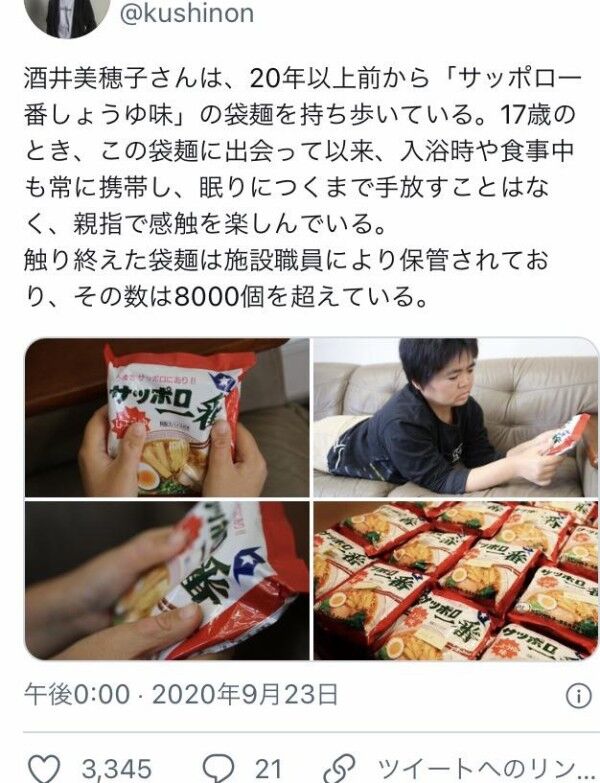Screen dimensions: 600x783
Task: Open the @kushinon profile handle
Action: 187,13
